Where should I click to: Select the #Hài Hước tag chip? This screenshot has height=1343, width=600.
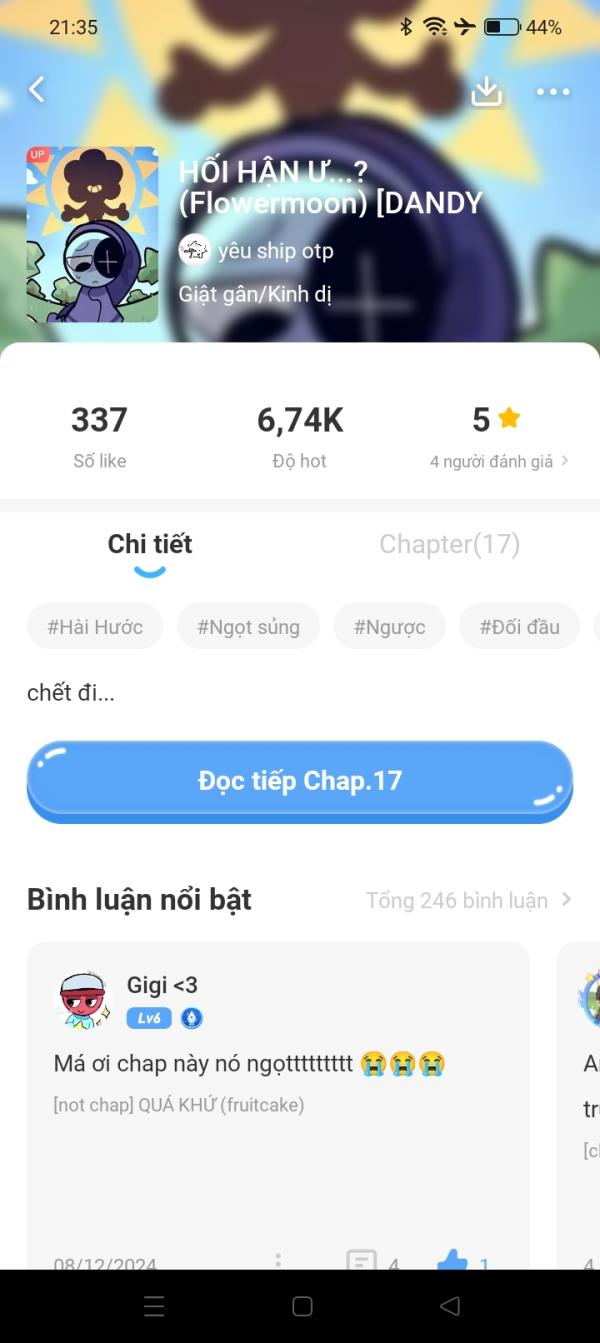95,627
